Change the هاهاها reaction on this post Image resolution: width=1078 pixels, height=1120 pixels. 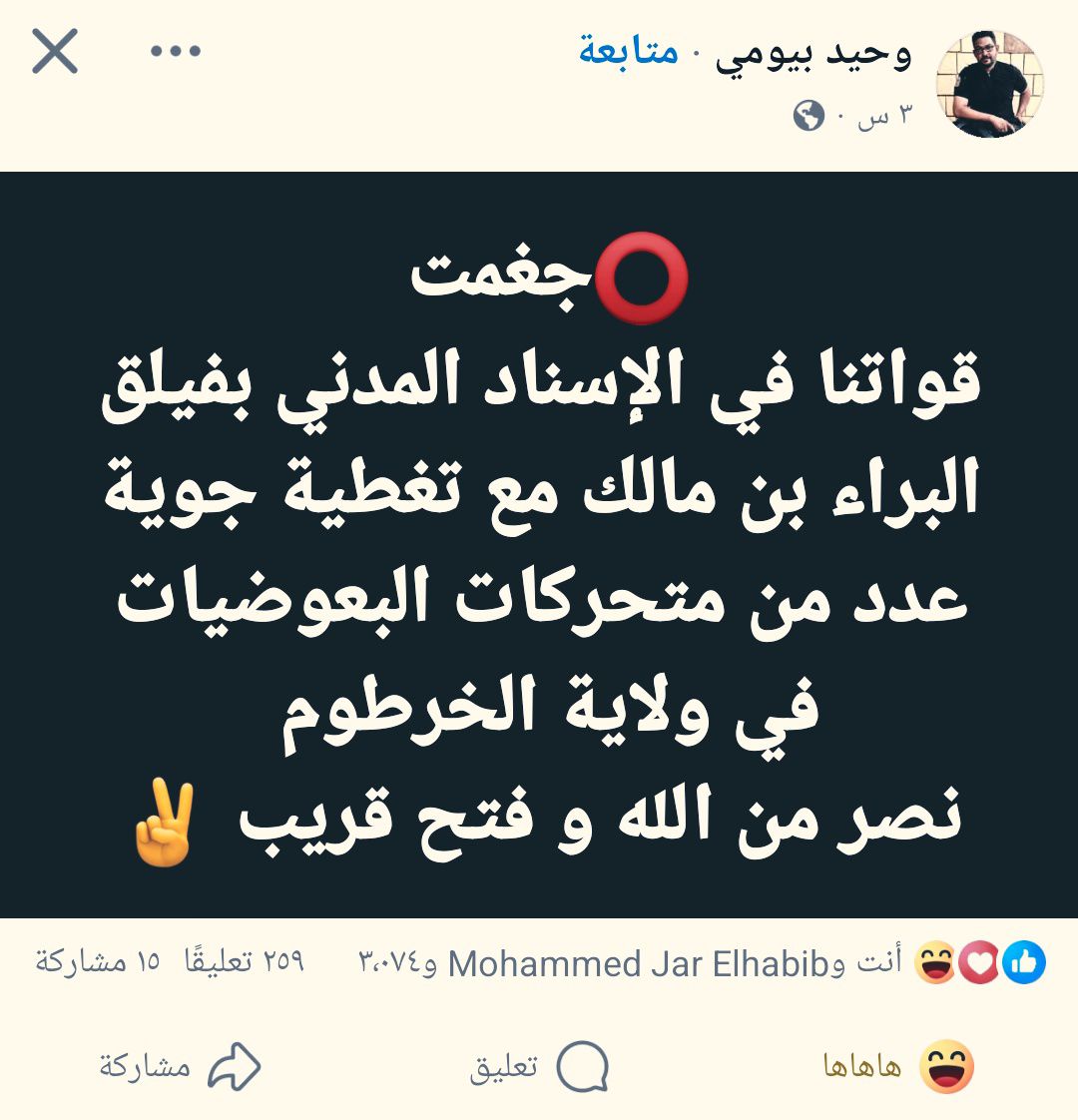coord(898,1067)
